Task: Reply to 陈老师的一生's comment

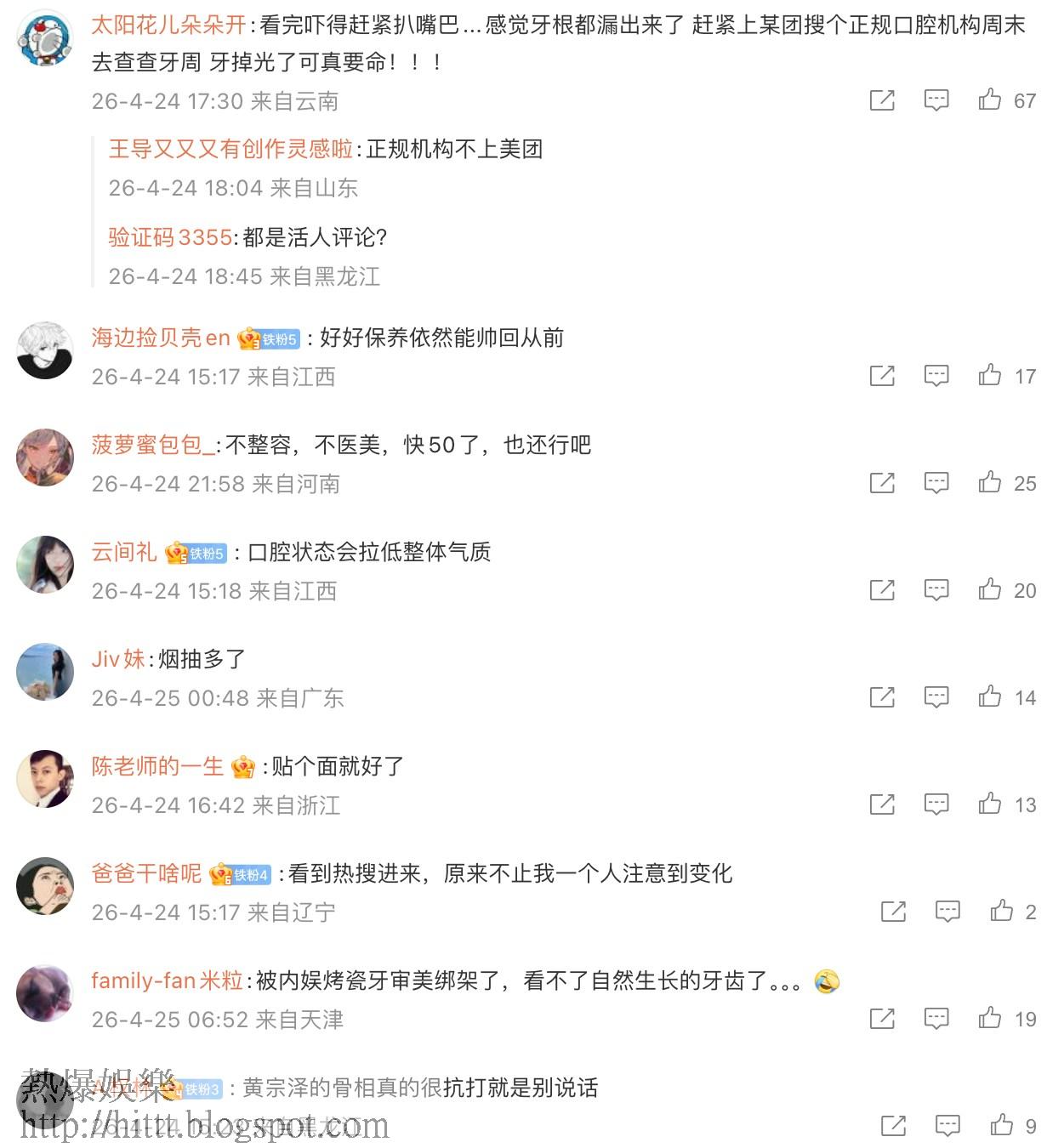Action: pyautogui.click(x=936, y=804)
